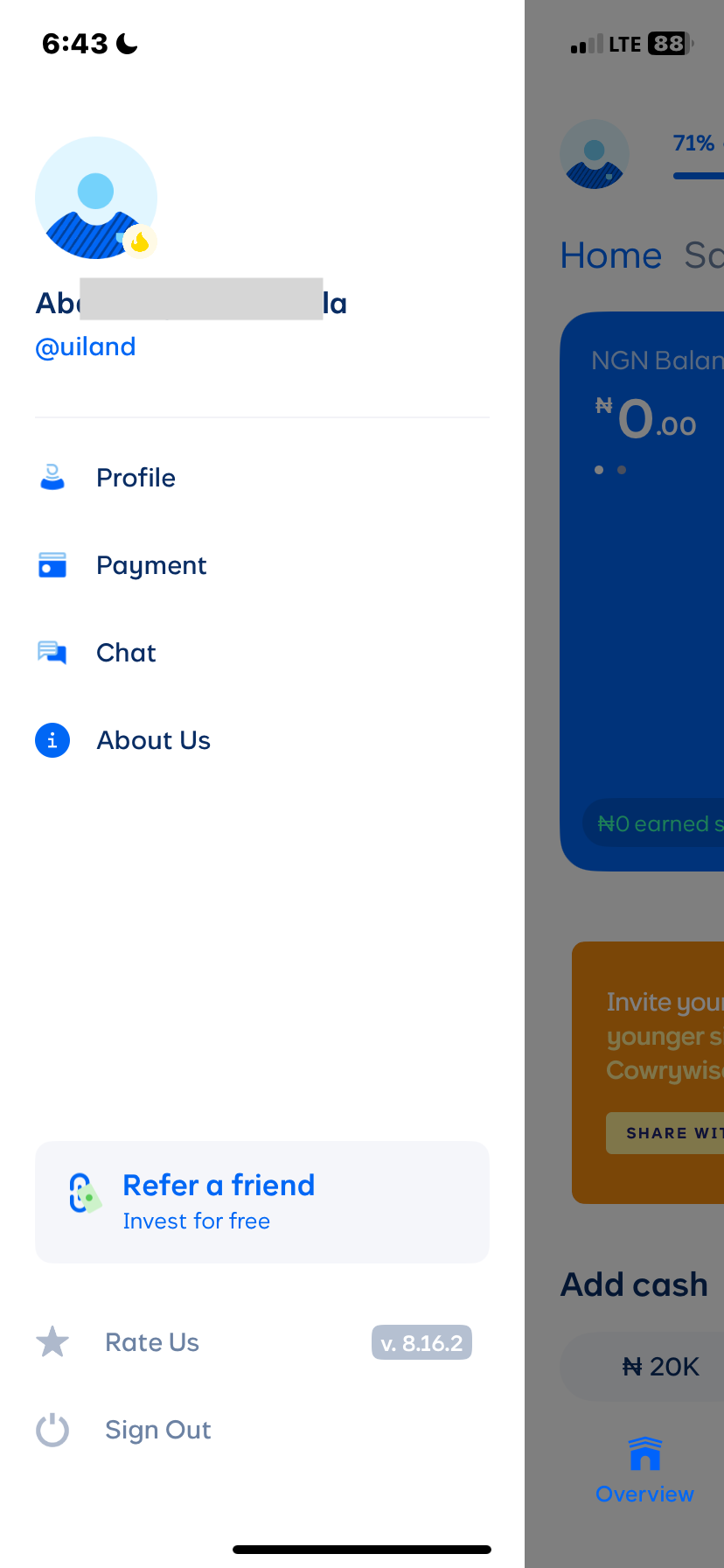Switch to the Home tab
This screenshot has height=1568, width=724.
(x=611, y=255)
